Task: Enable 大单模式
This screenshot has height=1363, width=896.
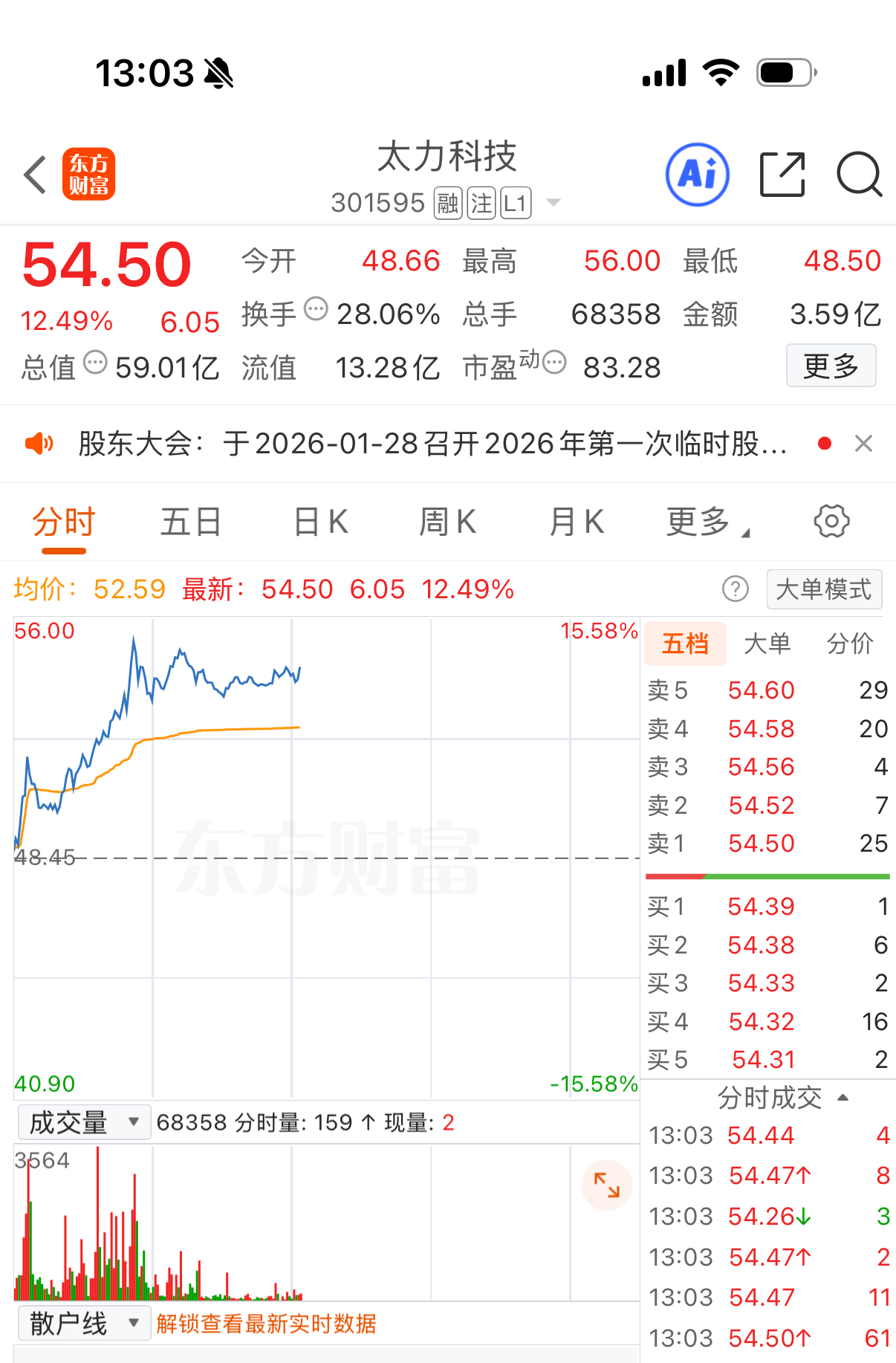Action: coord(823,589)
